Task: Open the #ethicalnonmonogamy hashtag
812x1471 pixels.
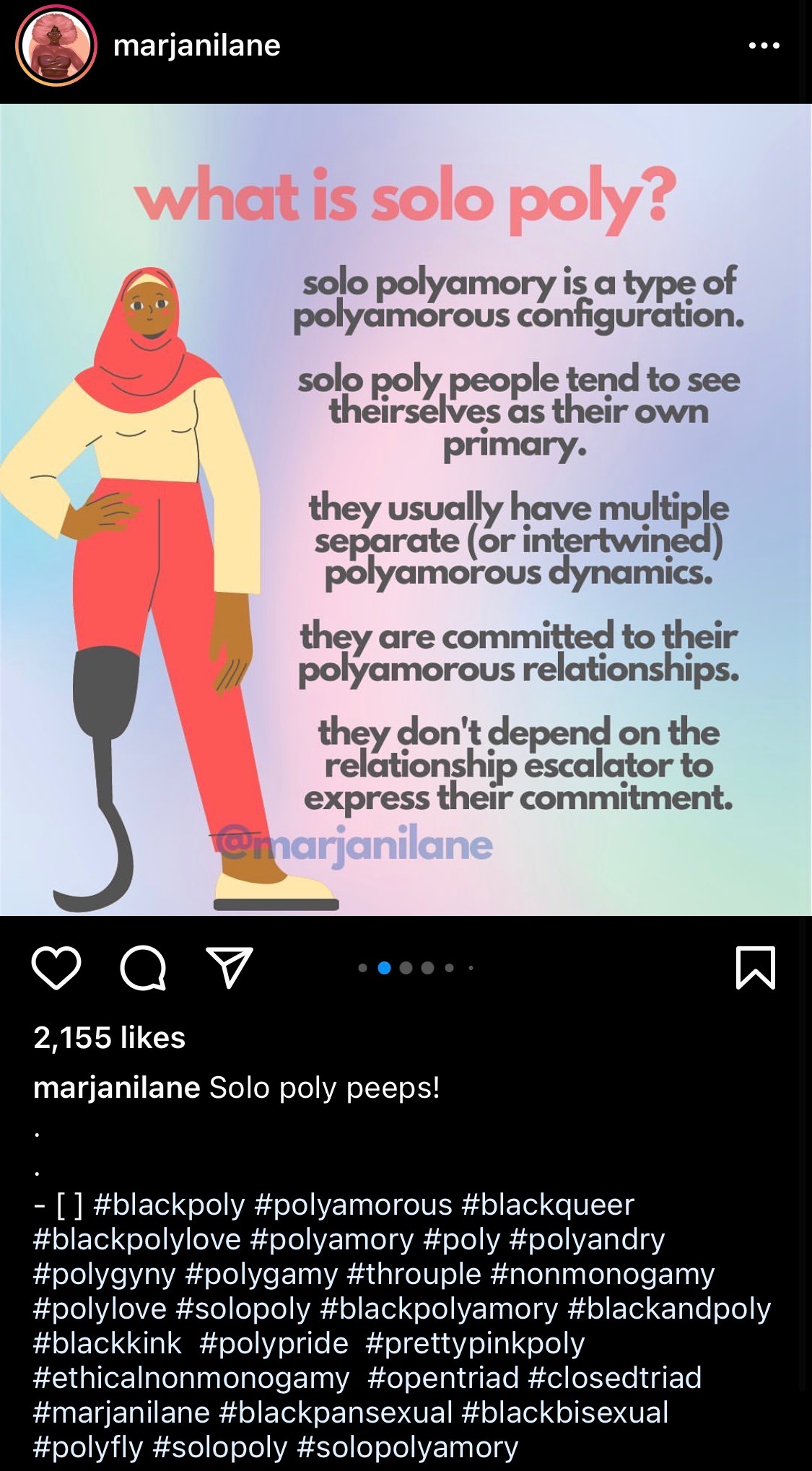Action: point(191,1378)
